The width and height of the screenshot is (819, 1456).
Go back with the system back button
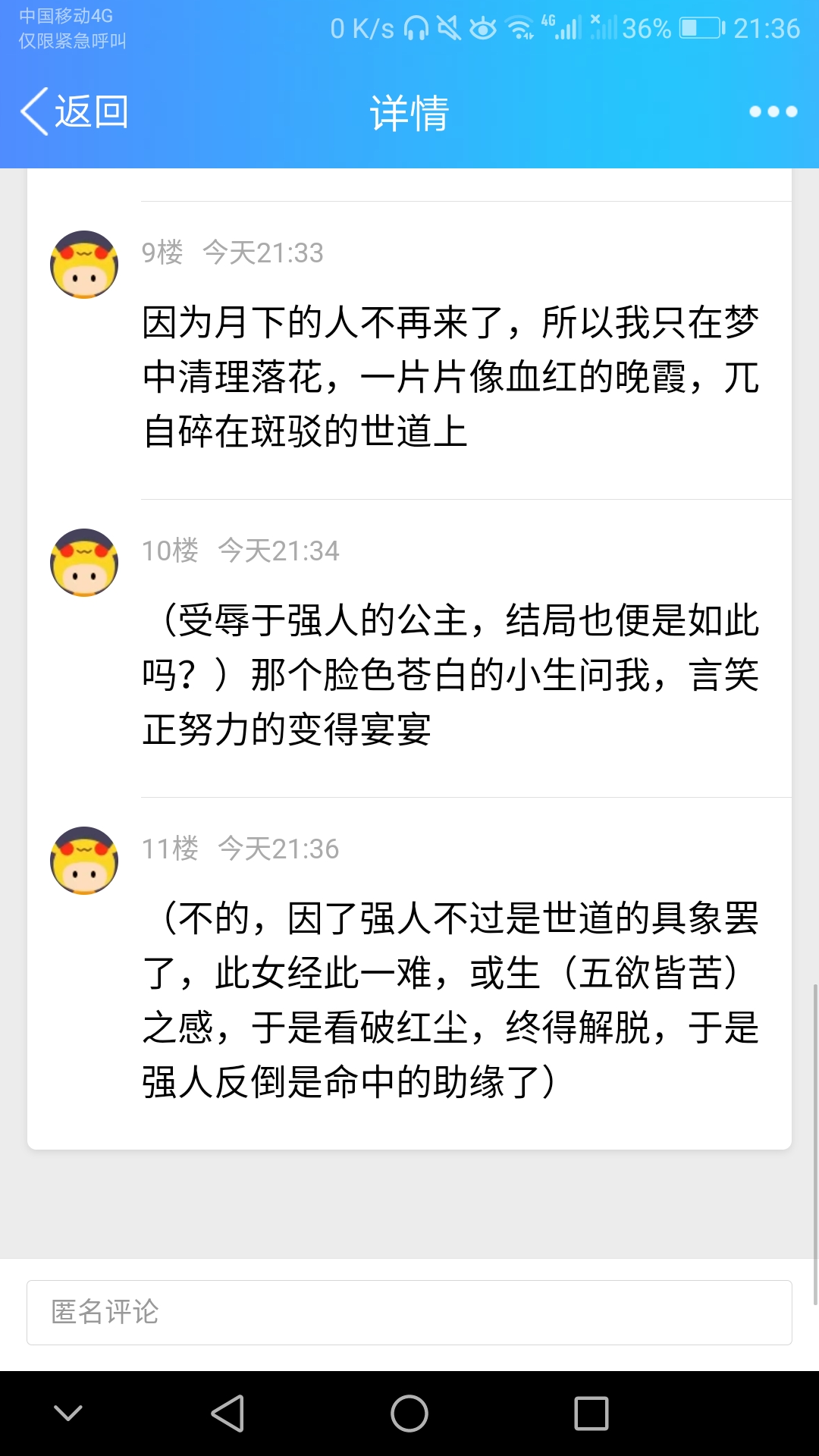[227, 1414]
